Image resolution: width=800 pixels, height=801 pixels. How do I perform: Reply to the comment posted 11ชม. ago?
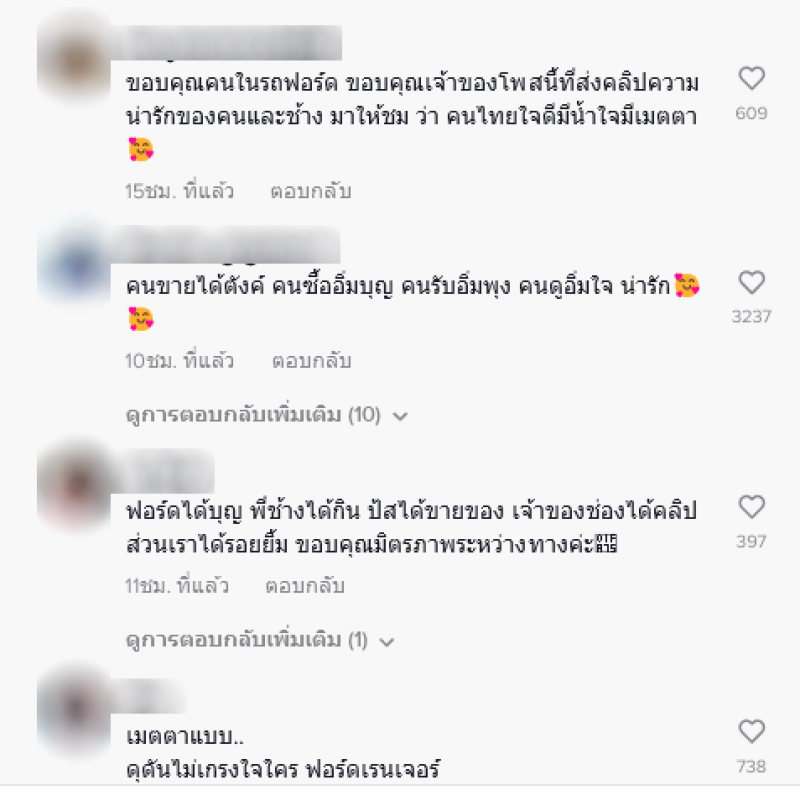coord(305,586)
